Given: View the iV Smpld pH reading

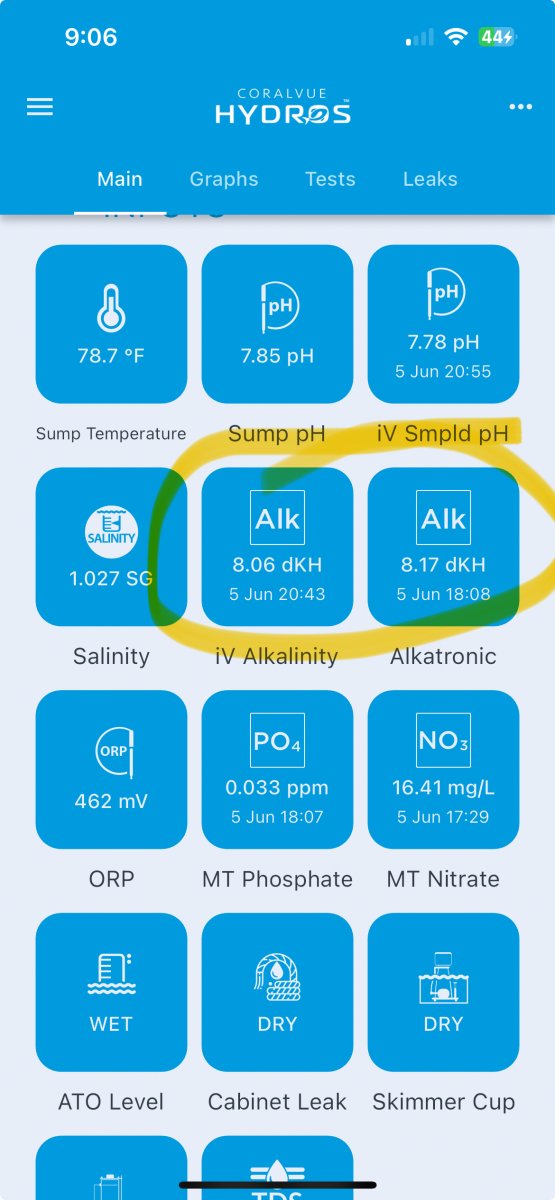Looking at the screenshot, I should tap(443, 324).
